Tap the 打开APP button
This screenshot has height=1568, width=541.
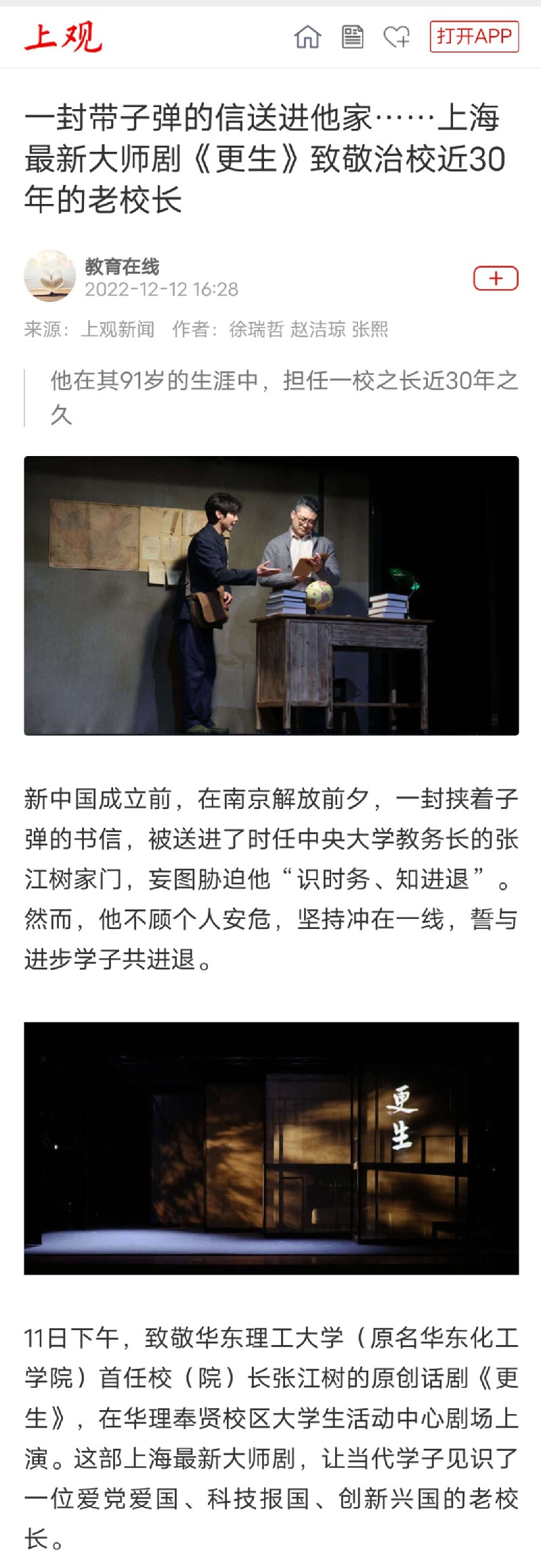[474, 37]
